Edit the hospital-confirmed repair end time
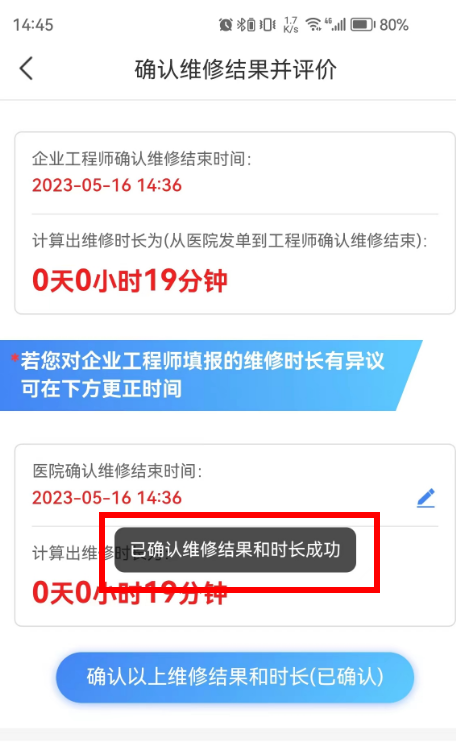Viewport: 456px width, 756px height. pos(426,498)
